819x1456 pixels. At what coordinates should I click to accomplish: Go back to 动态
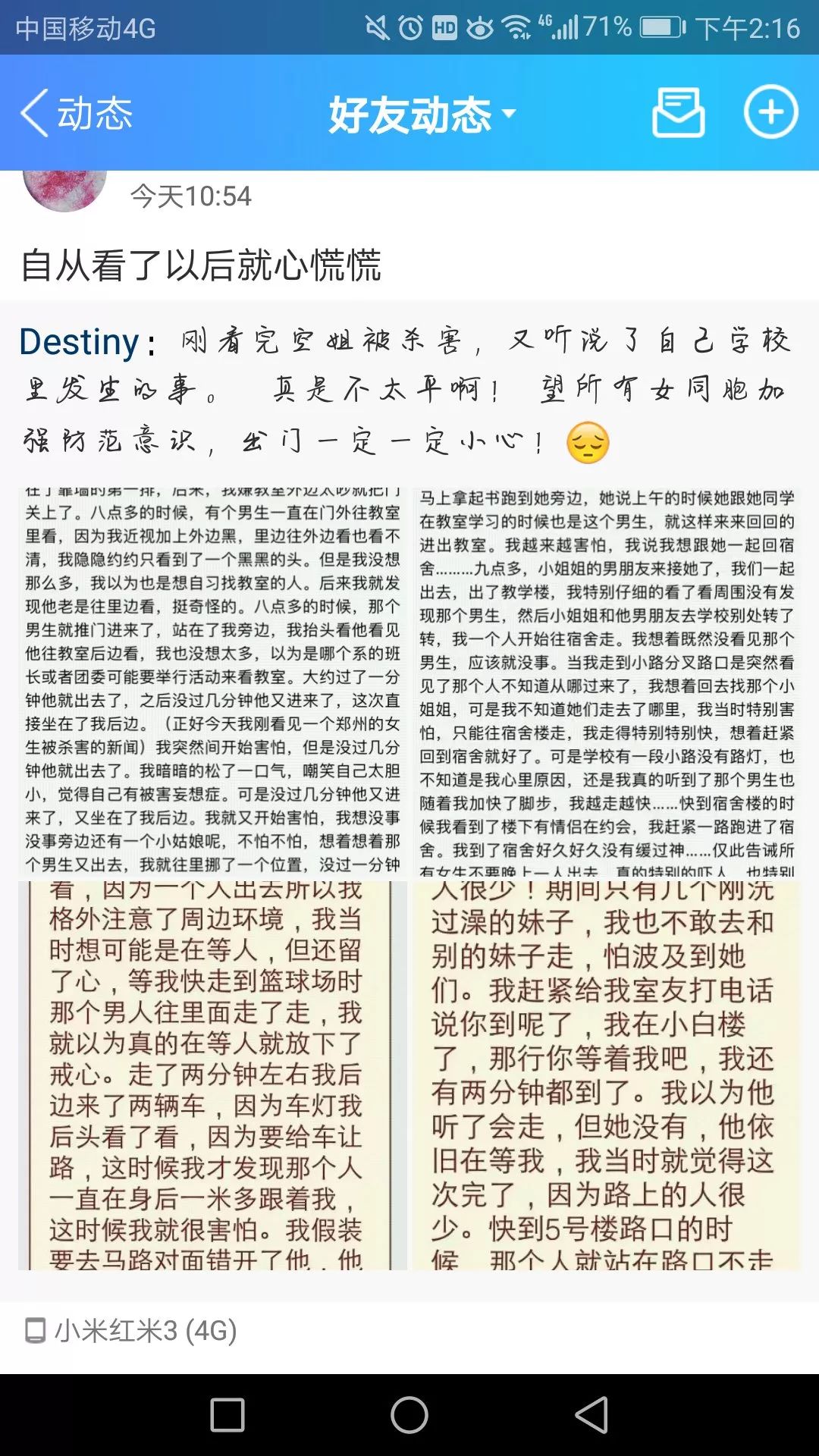tap(76, 114)
